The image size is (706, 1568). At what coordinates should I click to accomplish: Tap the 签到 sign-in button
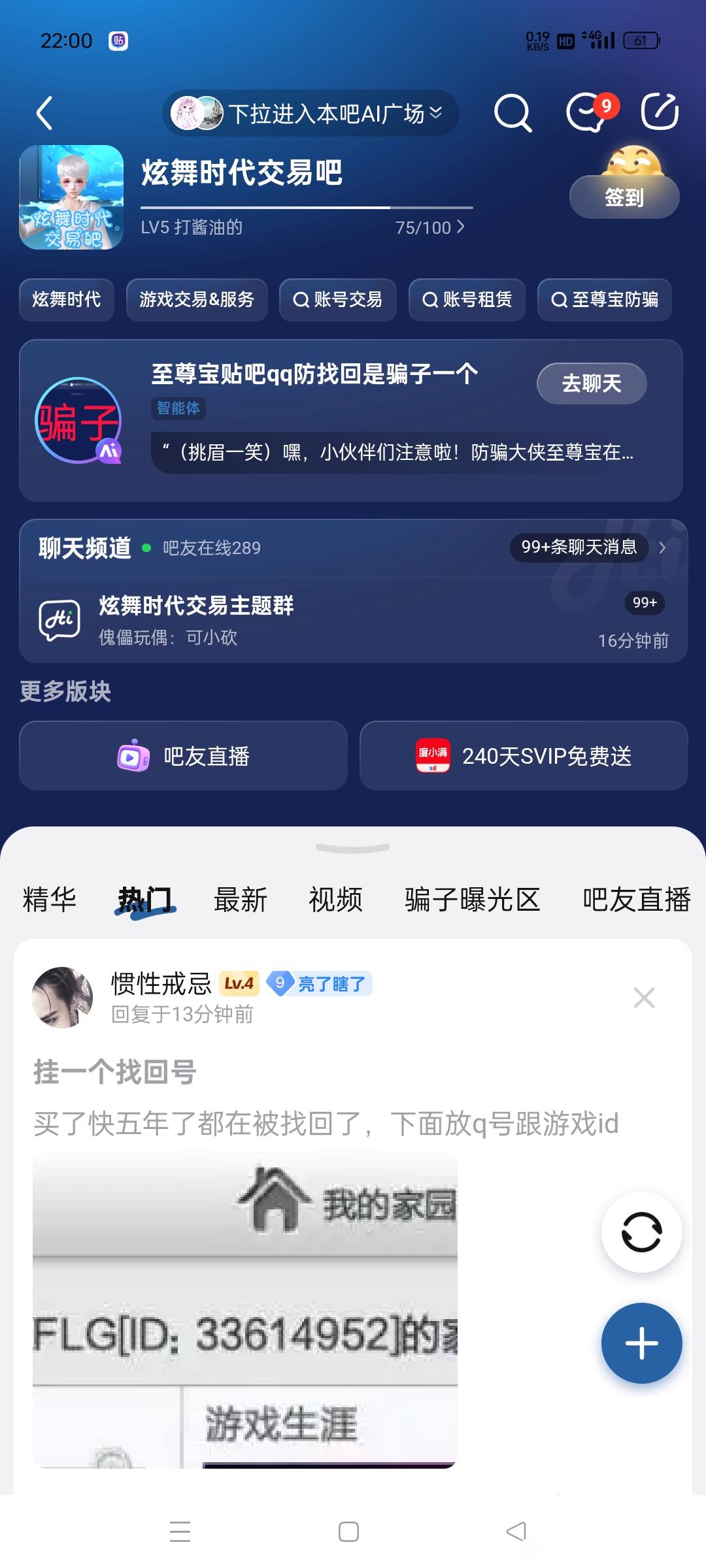pyautogui.click(x=624, y=197)
